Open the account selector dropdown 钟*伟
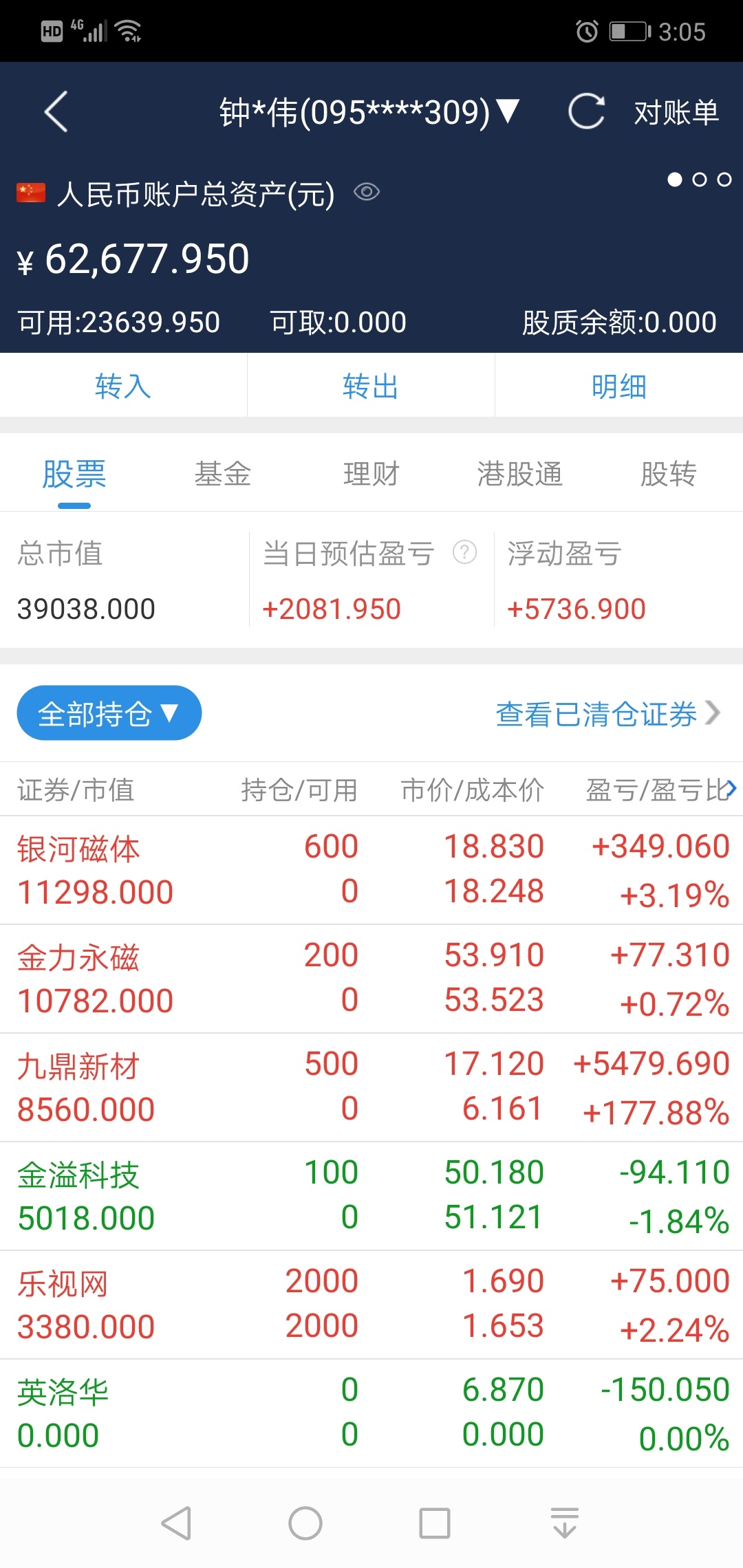Image resolution: width=743 pixels, height=1568 pixels. [x=369, y=111]
